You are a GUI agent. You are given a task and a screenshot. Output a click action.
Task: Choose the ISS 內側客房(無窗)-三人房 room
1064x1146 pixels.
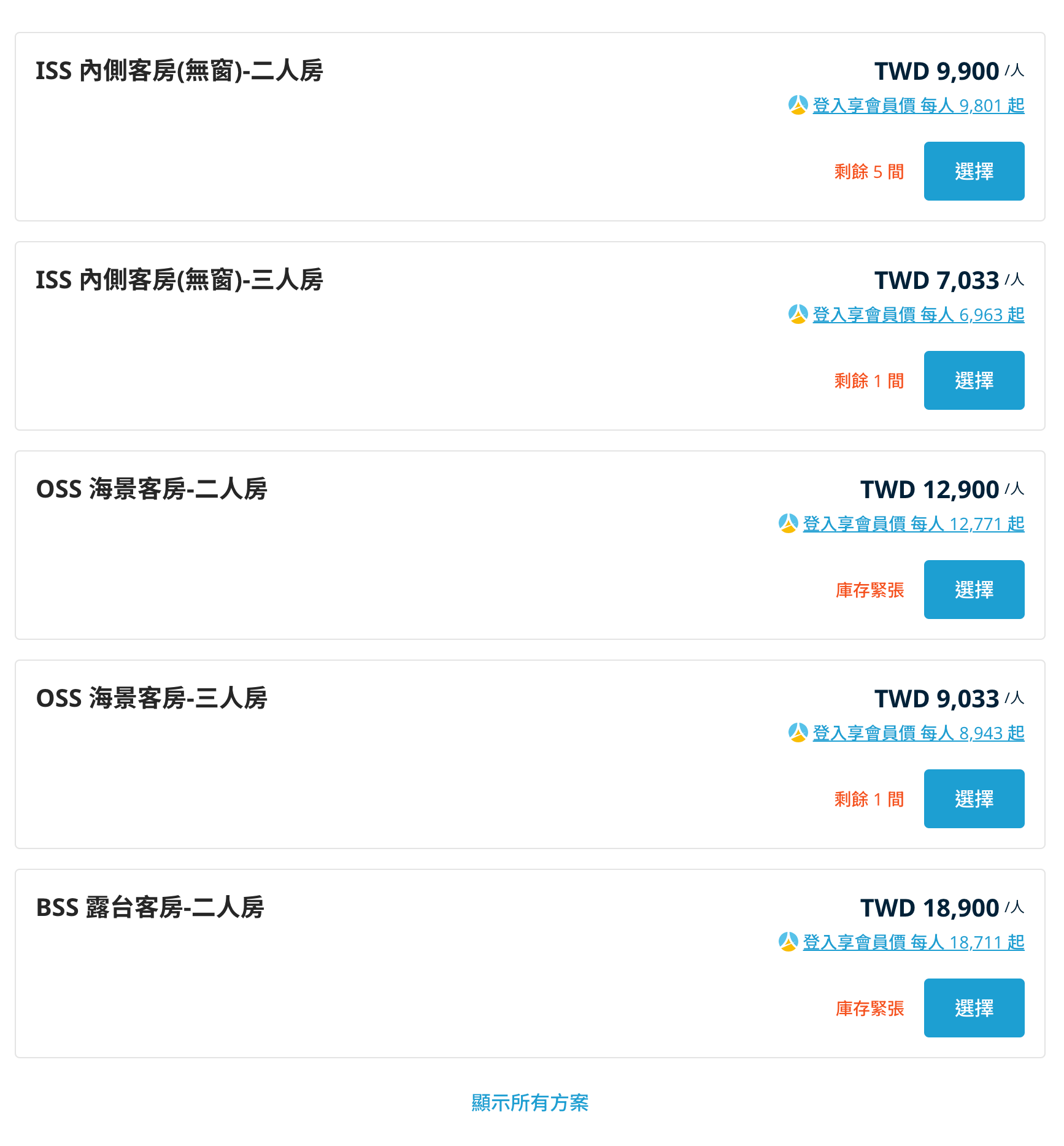(974, 380)
